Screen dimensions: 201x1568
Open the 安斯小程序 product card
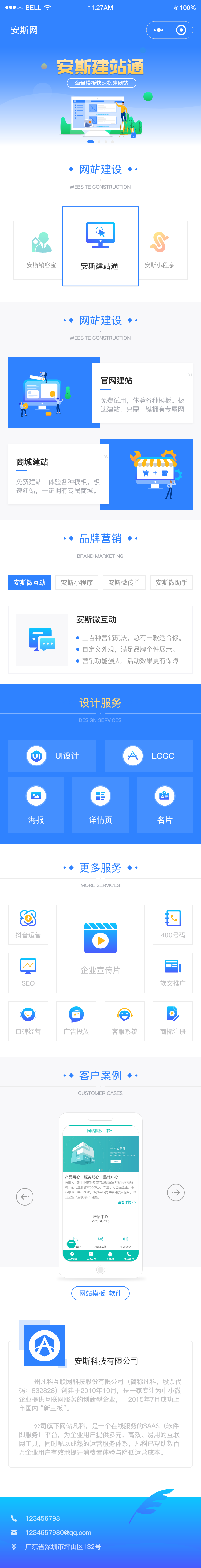(159, 250)
